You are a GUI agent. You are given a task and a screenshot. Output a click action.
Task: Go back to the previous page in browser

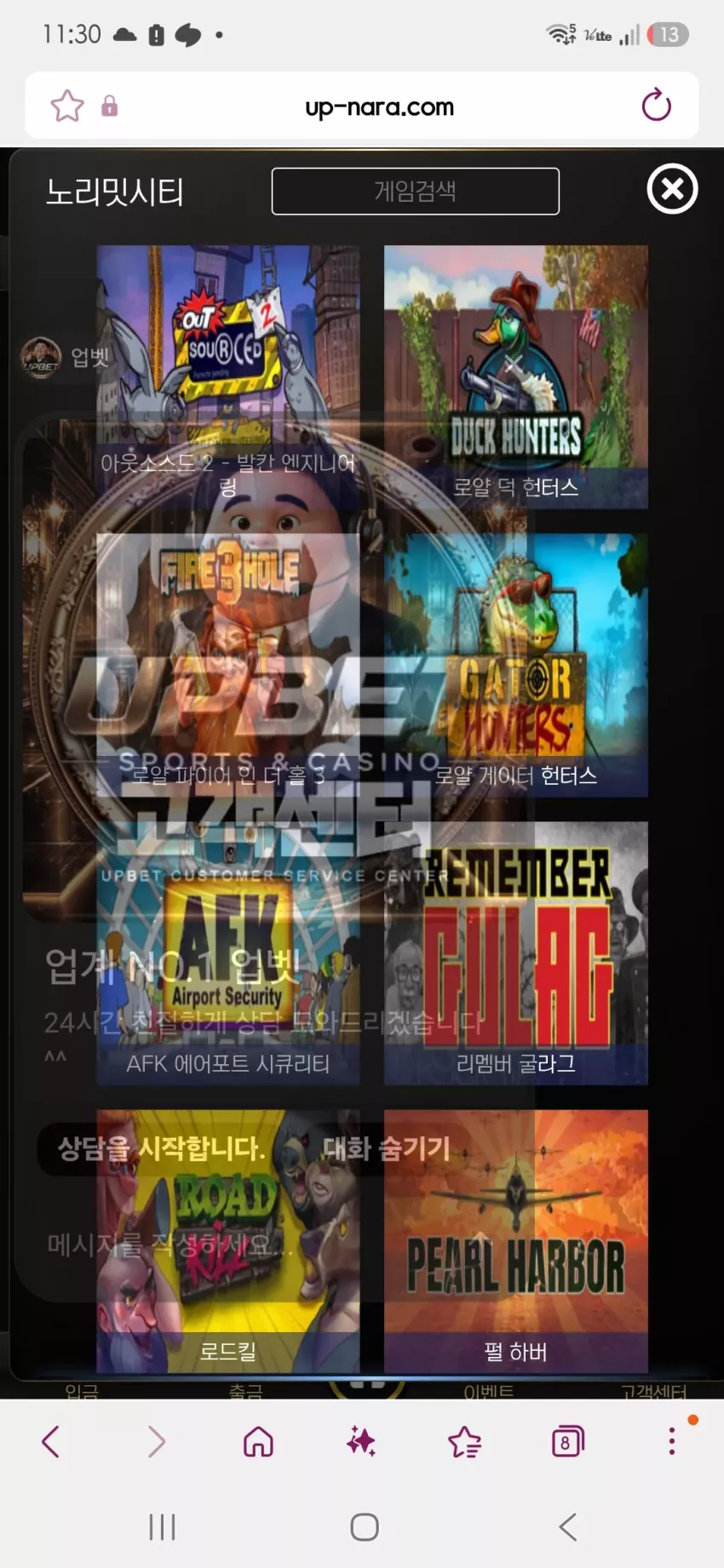(x=51, y=1442)
